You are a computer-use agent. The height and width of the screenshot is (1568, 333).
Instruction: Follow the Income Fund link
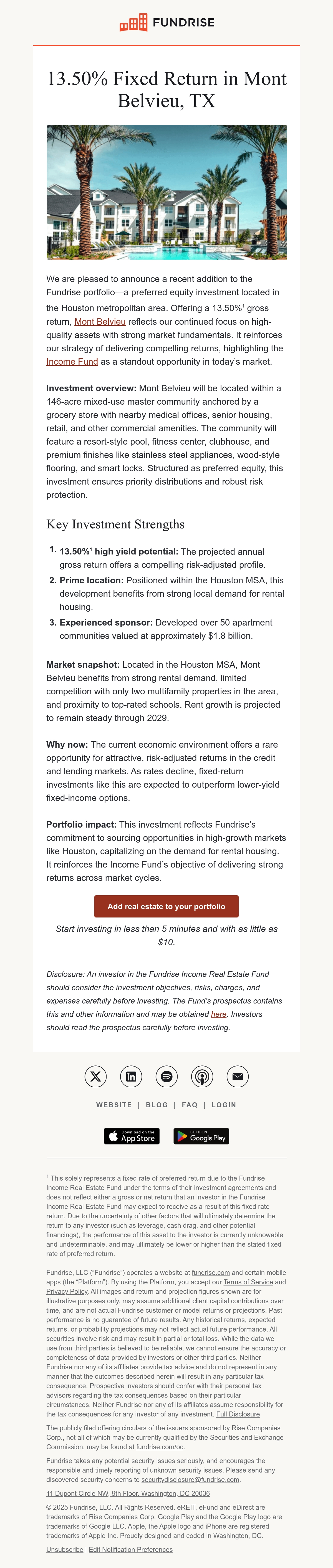tap(72, 362)
